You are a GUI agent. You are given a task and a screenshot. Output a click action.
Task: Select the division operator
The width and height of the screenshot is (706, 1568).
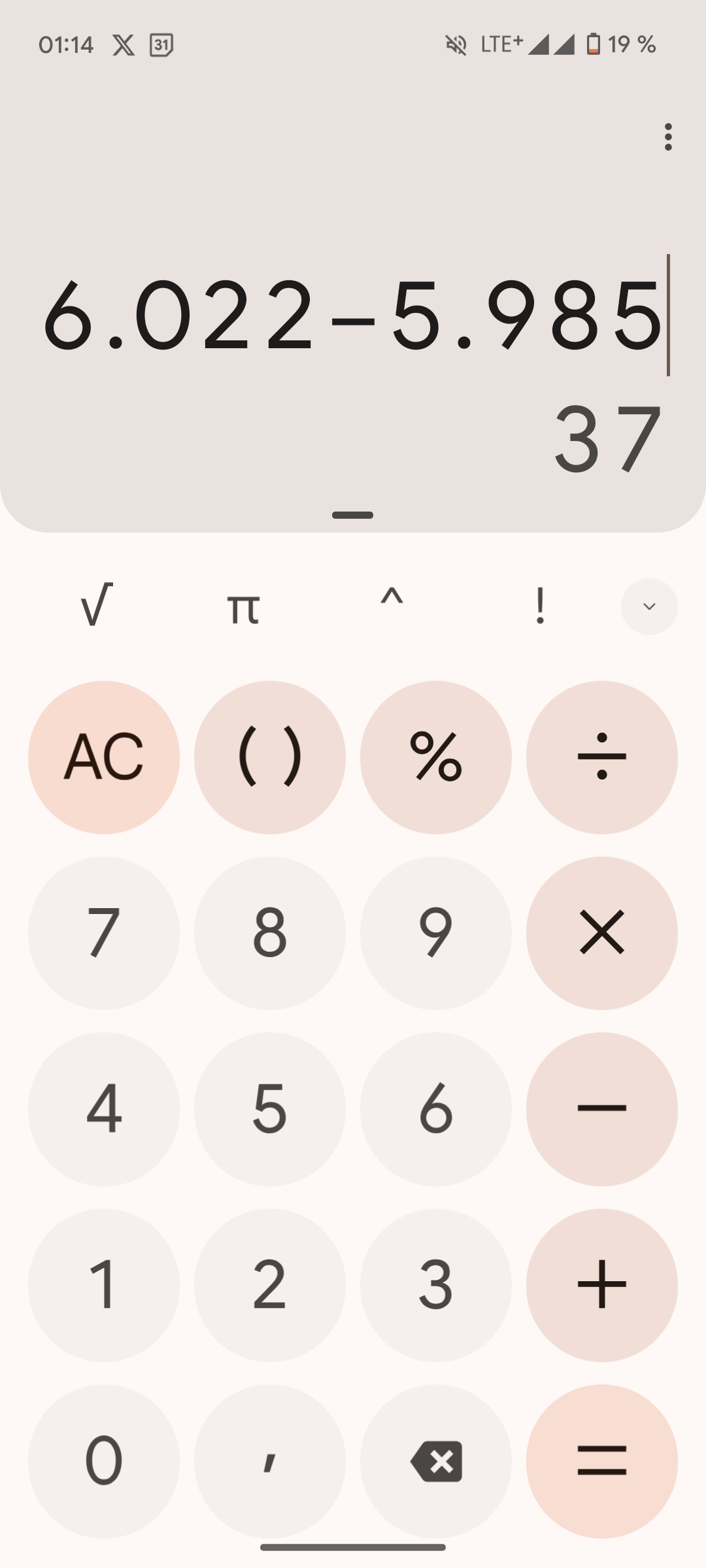click(602, 757)
